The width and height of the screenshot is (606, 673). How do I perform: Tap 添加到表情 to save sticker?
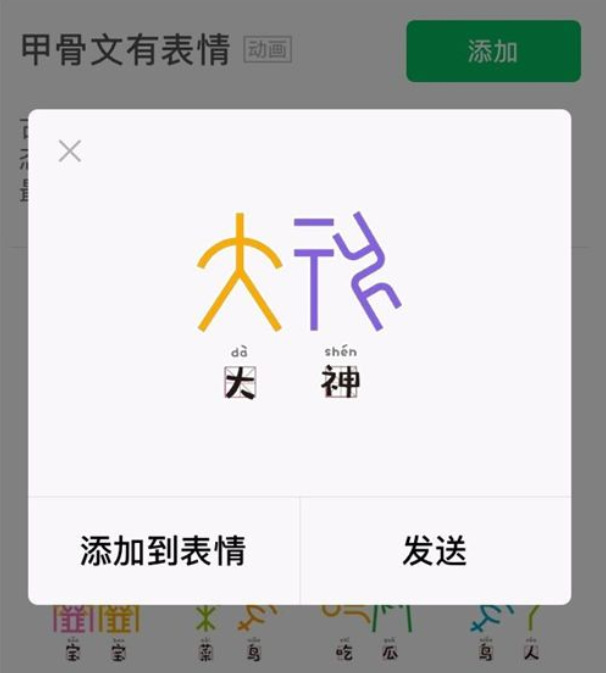coord(163,551)
